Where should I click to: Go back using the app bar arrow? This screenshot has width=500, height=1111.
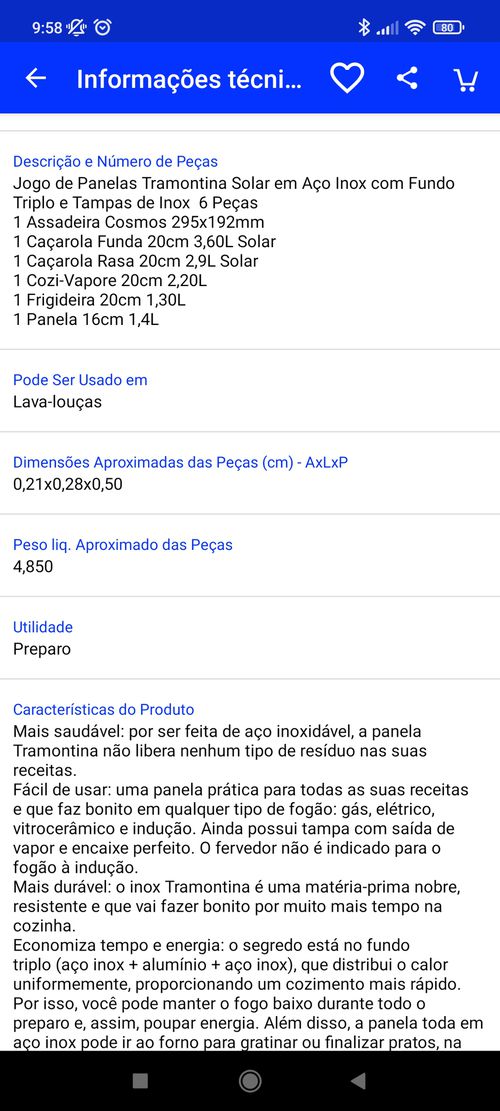pos(35,79)
